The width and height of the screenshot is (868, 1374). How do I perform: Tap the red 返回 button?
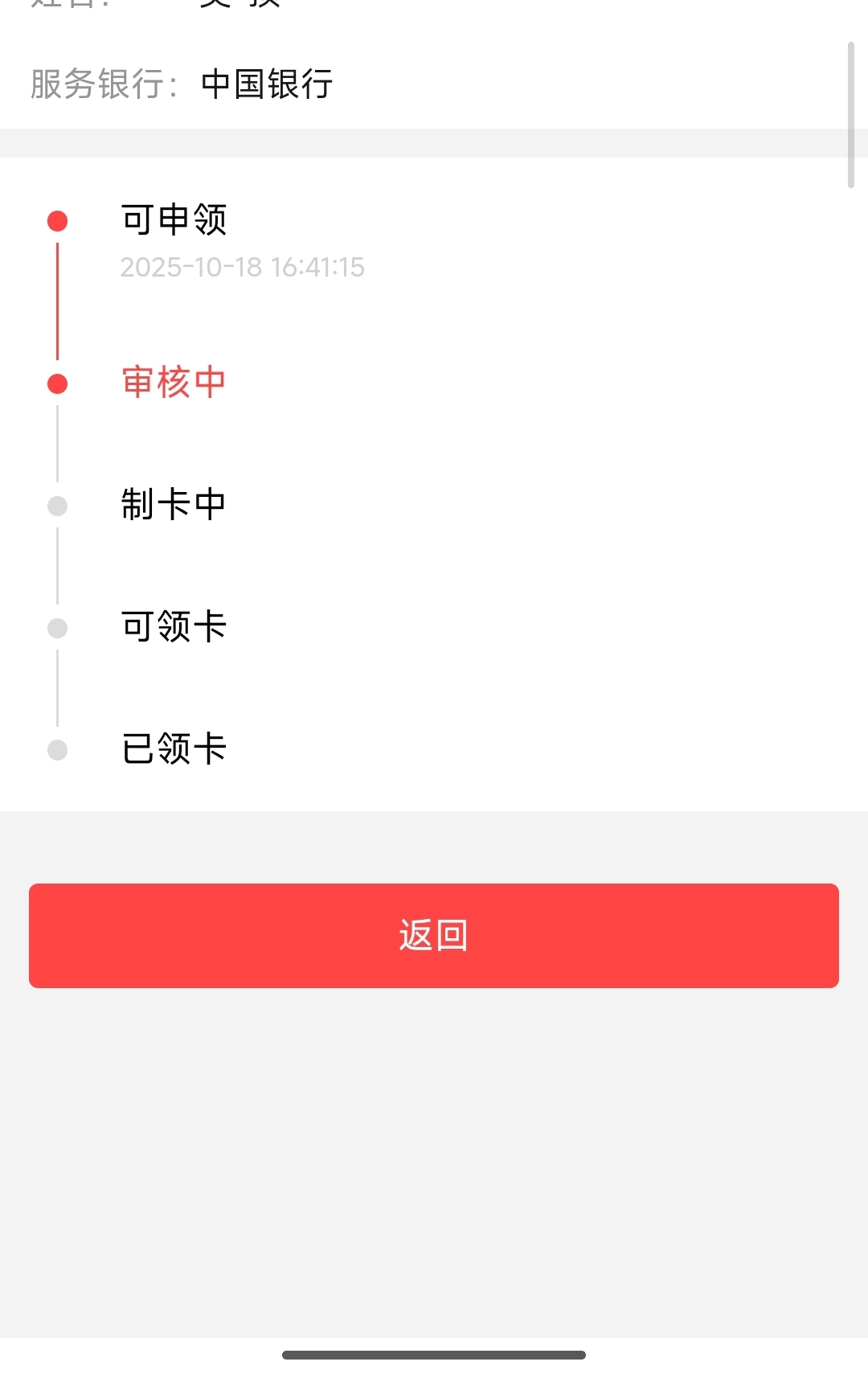434,935
